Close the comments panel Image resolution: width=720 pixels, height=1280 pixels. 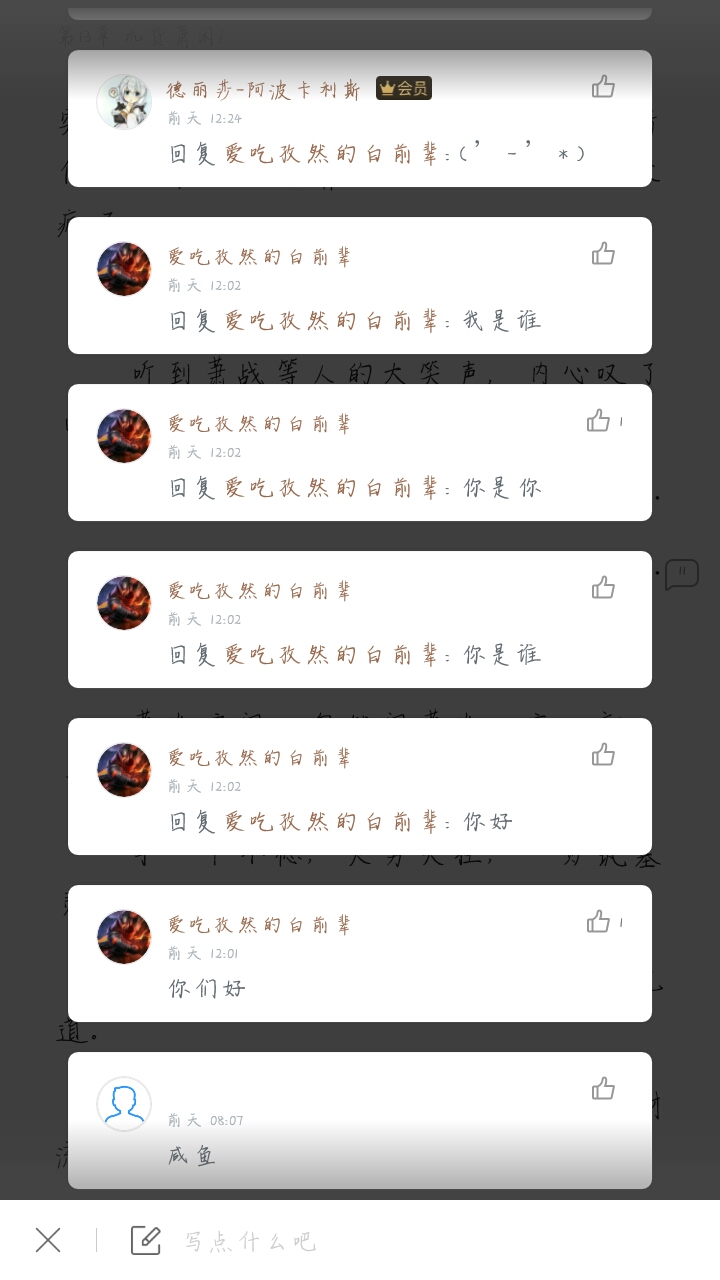pyautogui.click(x=48, y=1240)
